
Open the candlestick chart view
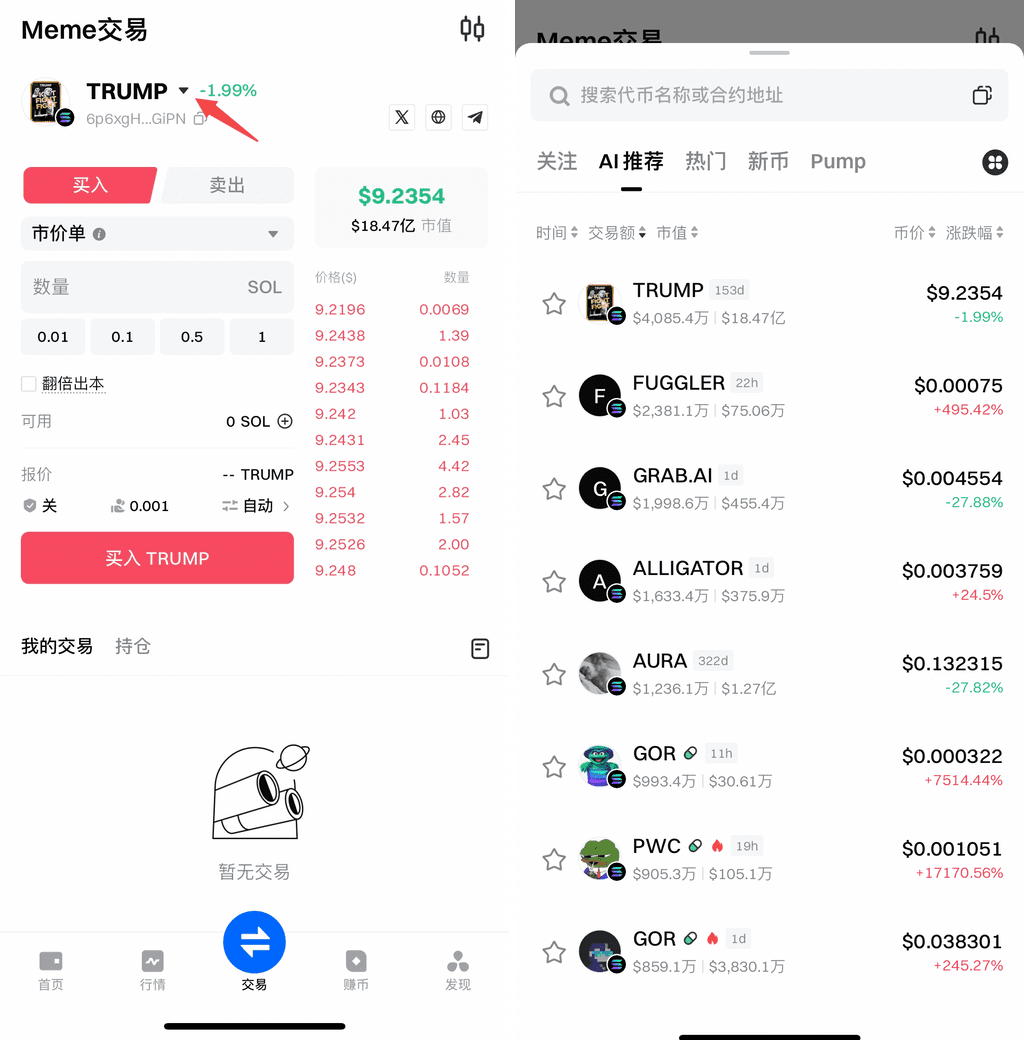[472, 29]
